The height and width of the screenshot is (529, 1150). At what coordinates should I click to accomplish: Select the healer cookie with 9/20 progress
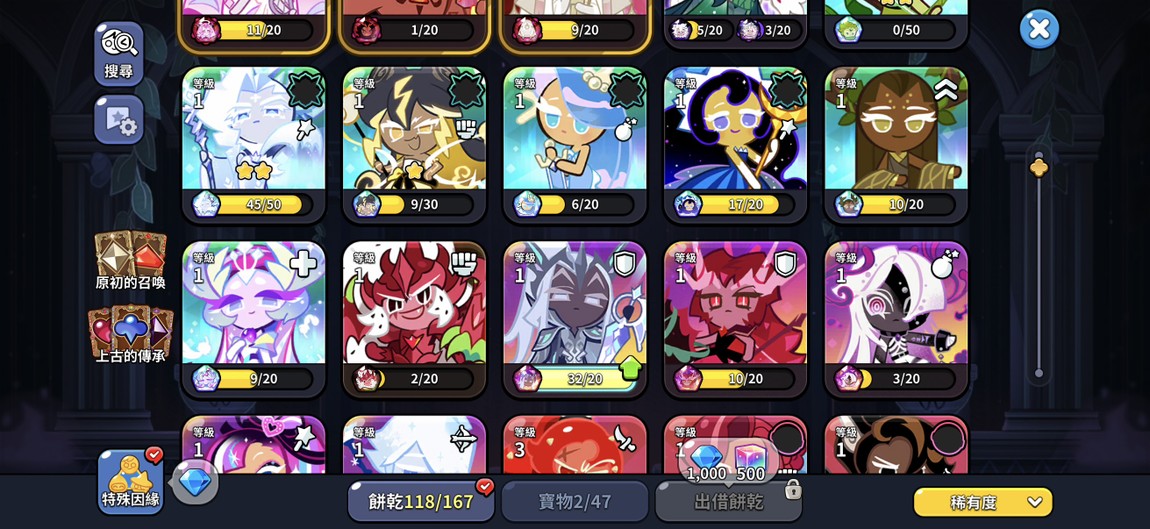254,315
